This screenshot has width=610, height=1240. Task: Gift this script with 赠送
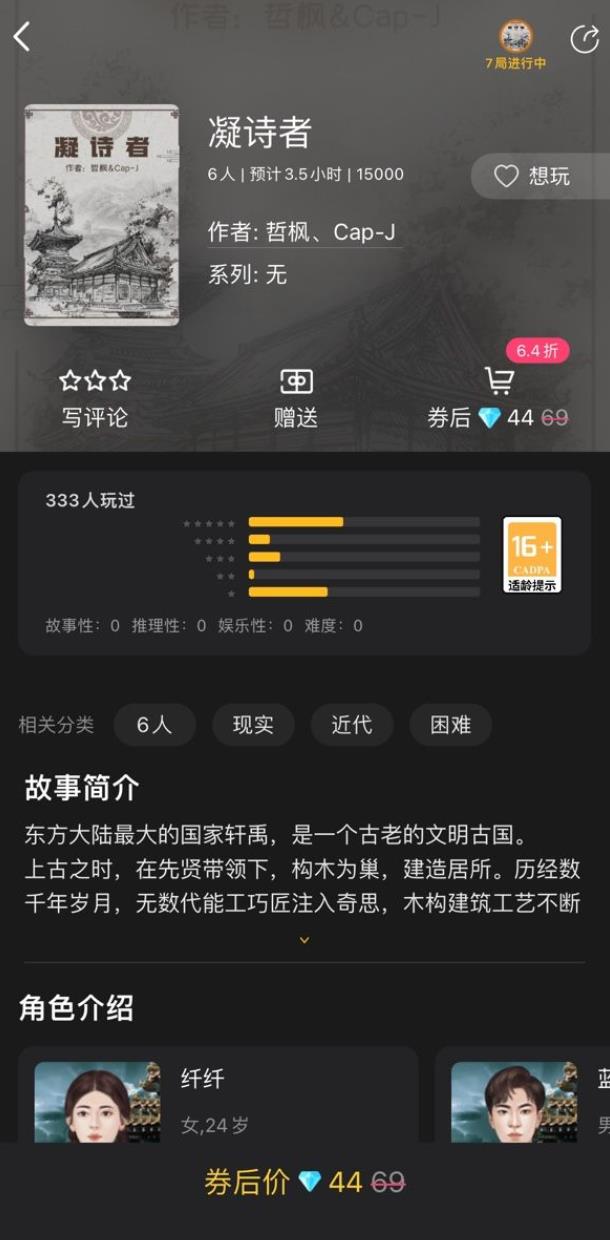click(x=296, y=398)
